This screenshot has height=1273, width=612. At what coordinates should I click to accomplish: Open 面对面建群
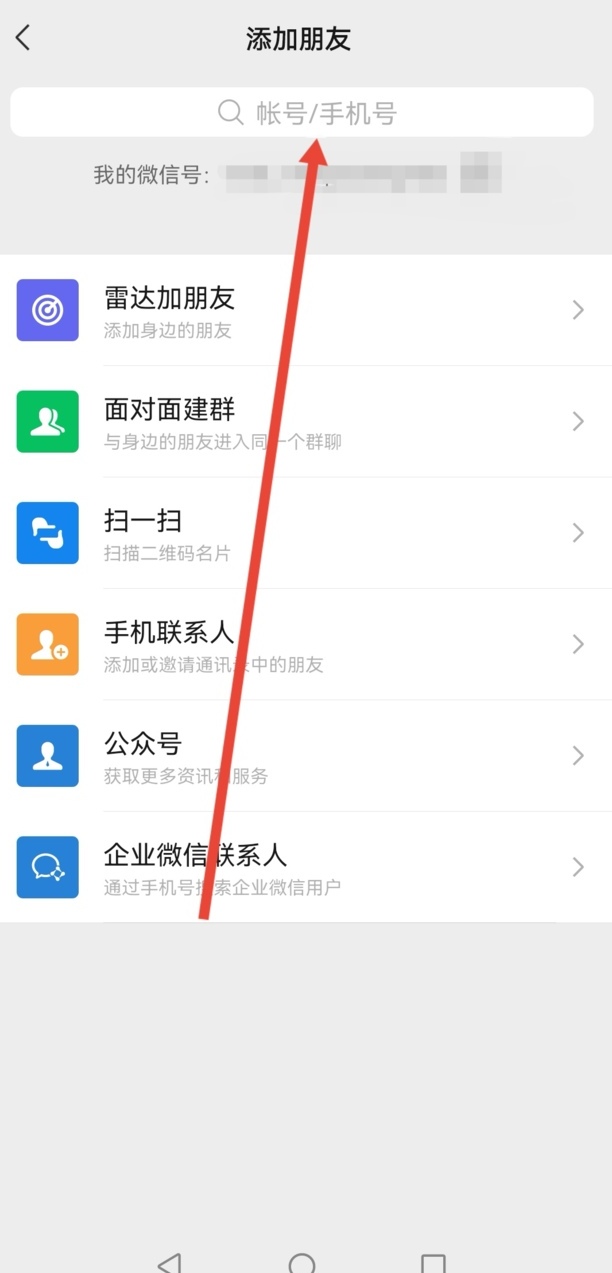click(306, 421)
